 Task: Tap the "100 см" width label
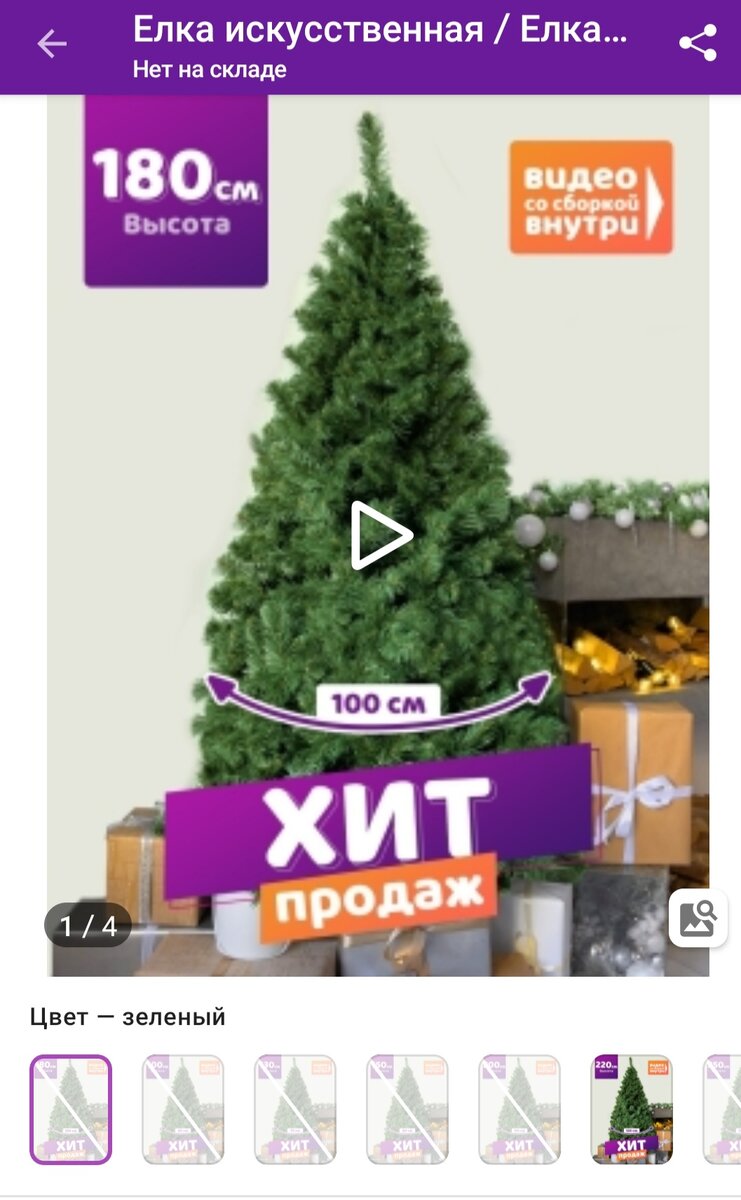[378, 704]
